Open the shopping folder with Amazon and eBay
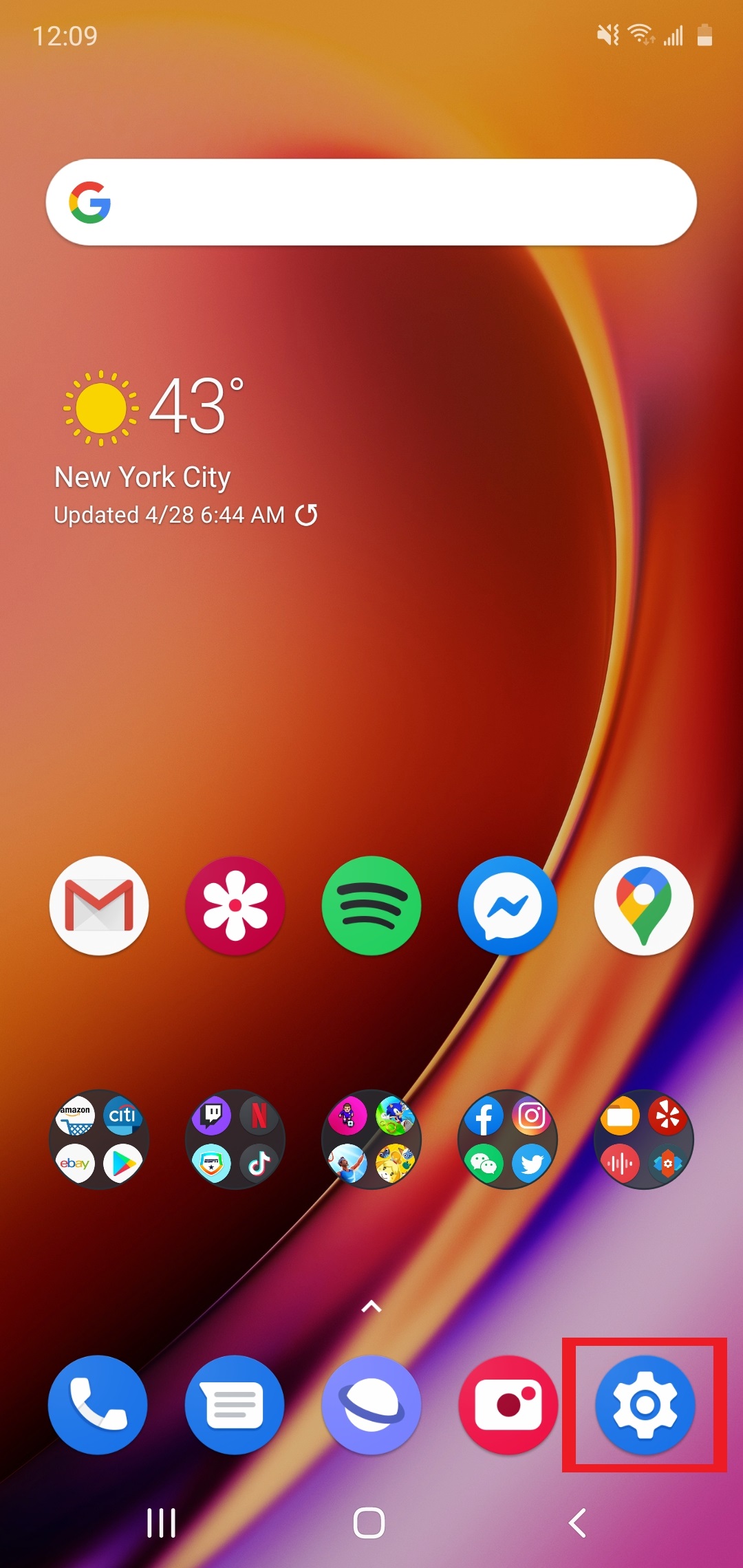 pyautogui.click(x=99, y=1139)
